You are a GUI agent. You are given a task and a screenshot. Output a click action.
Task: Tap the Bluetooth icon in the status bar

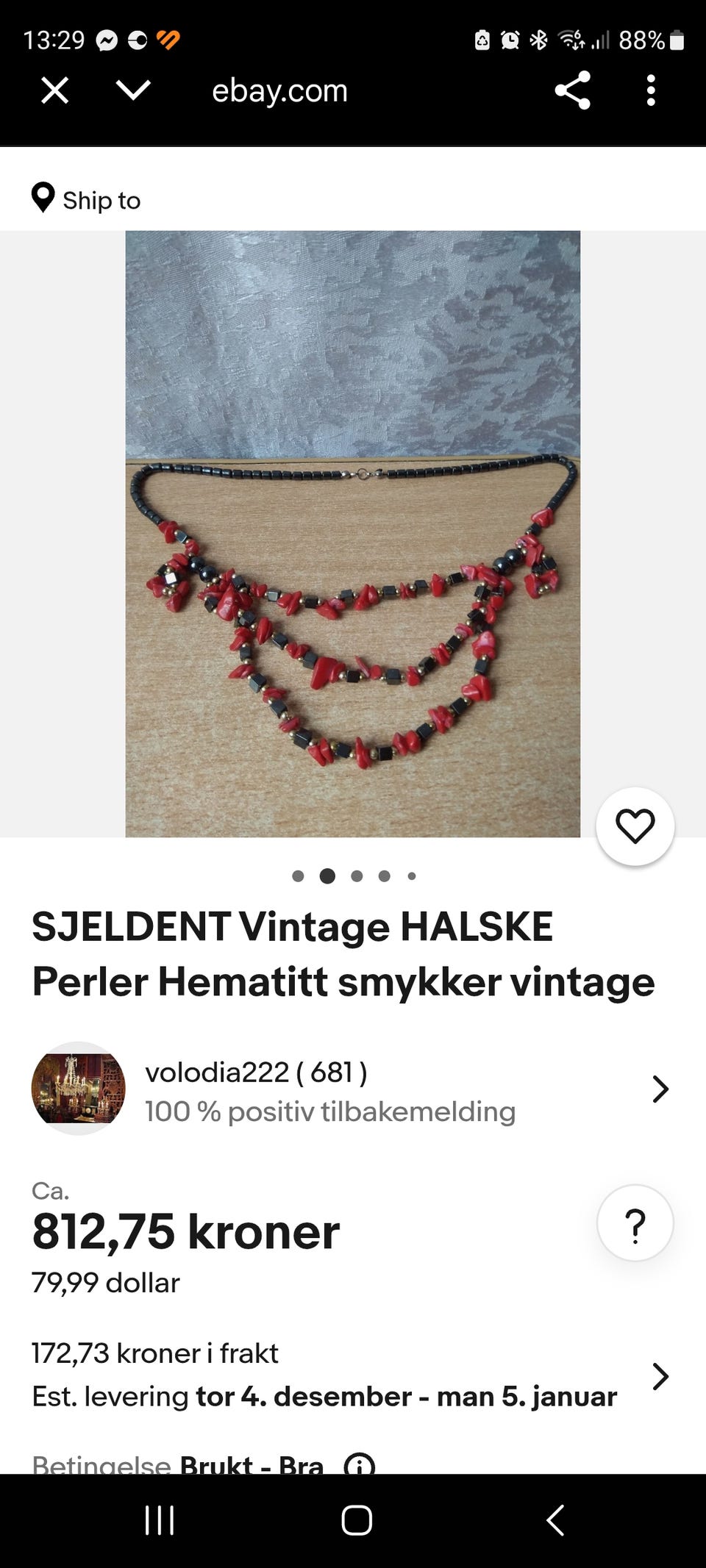540,40
